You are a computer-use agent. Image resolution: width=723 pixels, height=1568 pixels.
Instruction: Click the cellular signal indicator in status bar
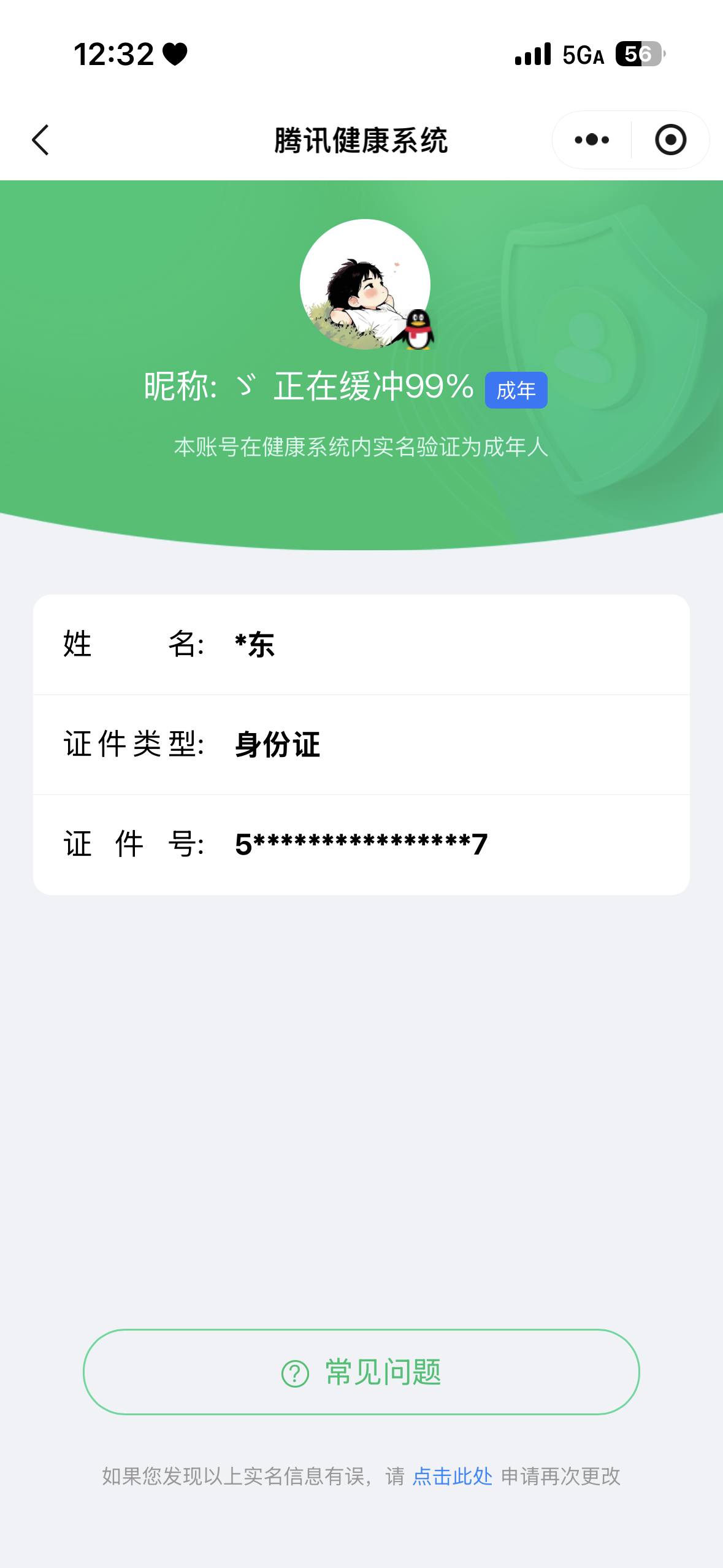tap(533, 56)
